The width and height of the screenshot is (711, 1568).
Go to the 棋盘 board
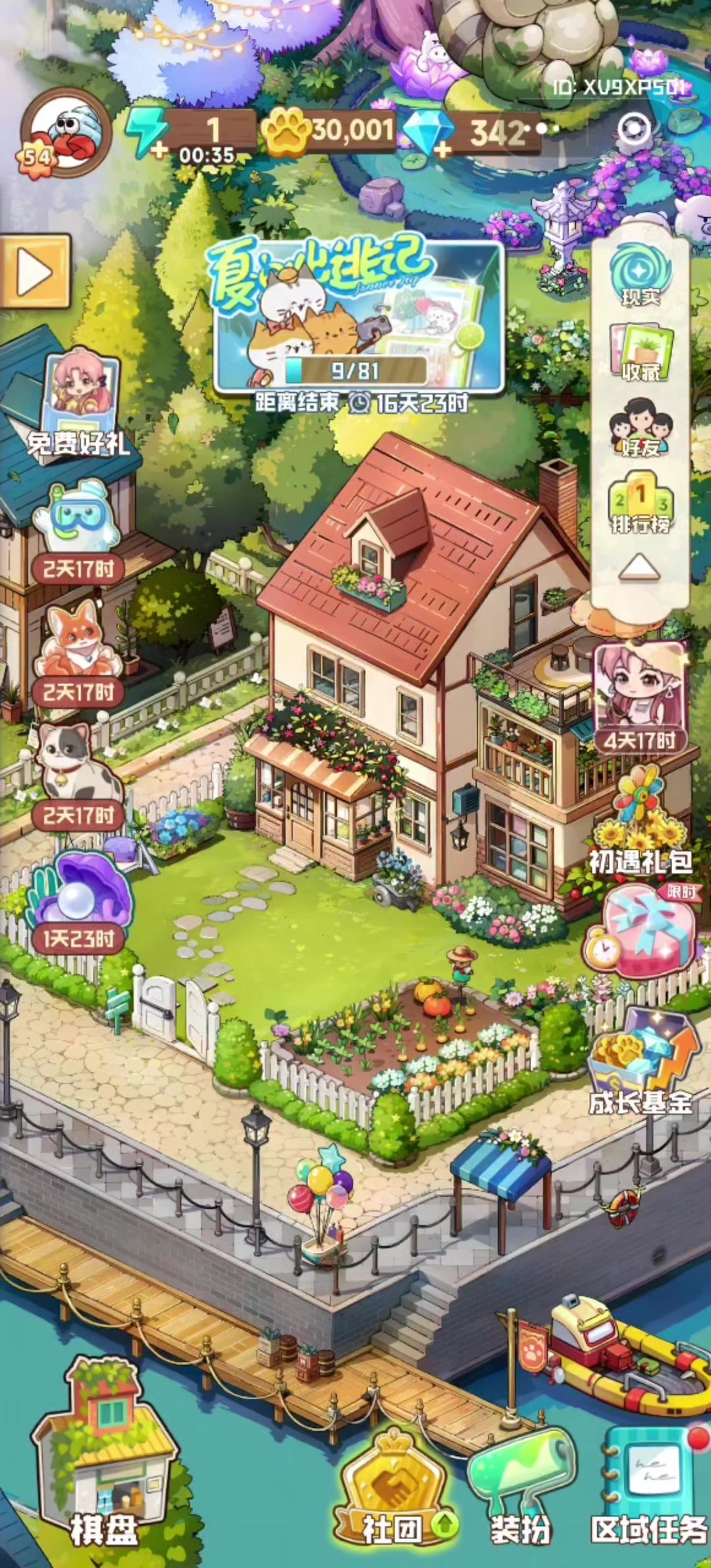tap(104, 1457)
